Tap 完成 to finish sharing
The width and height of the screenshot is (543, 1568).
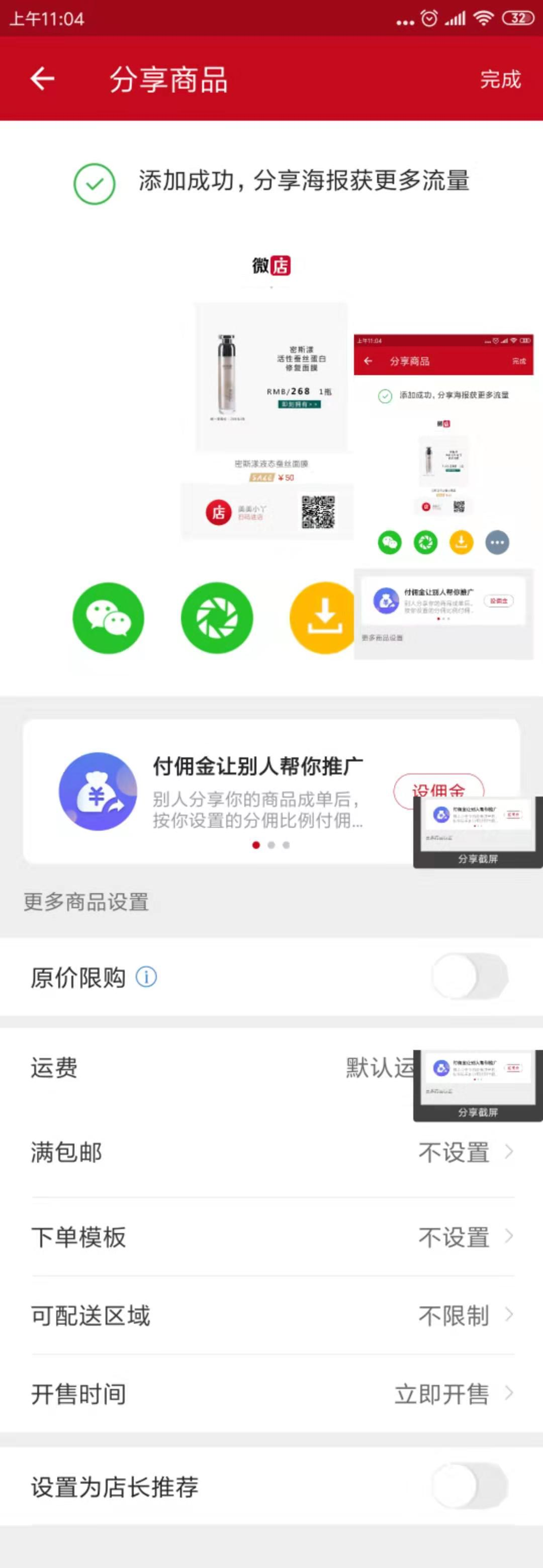click(x=500, y=79)
